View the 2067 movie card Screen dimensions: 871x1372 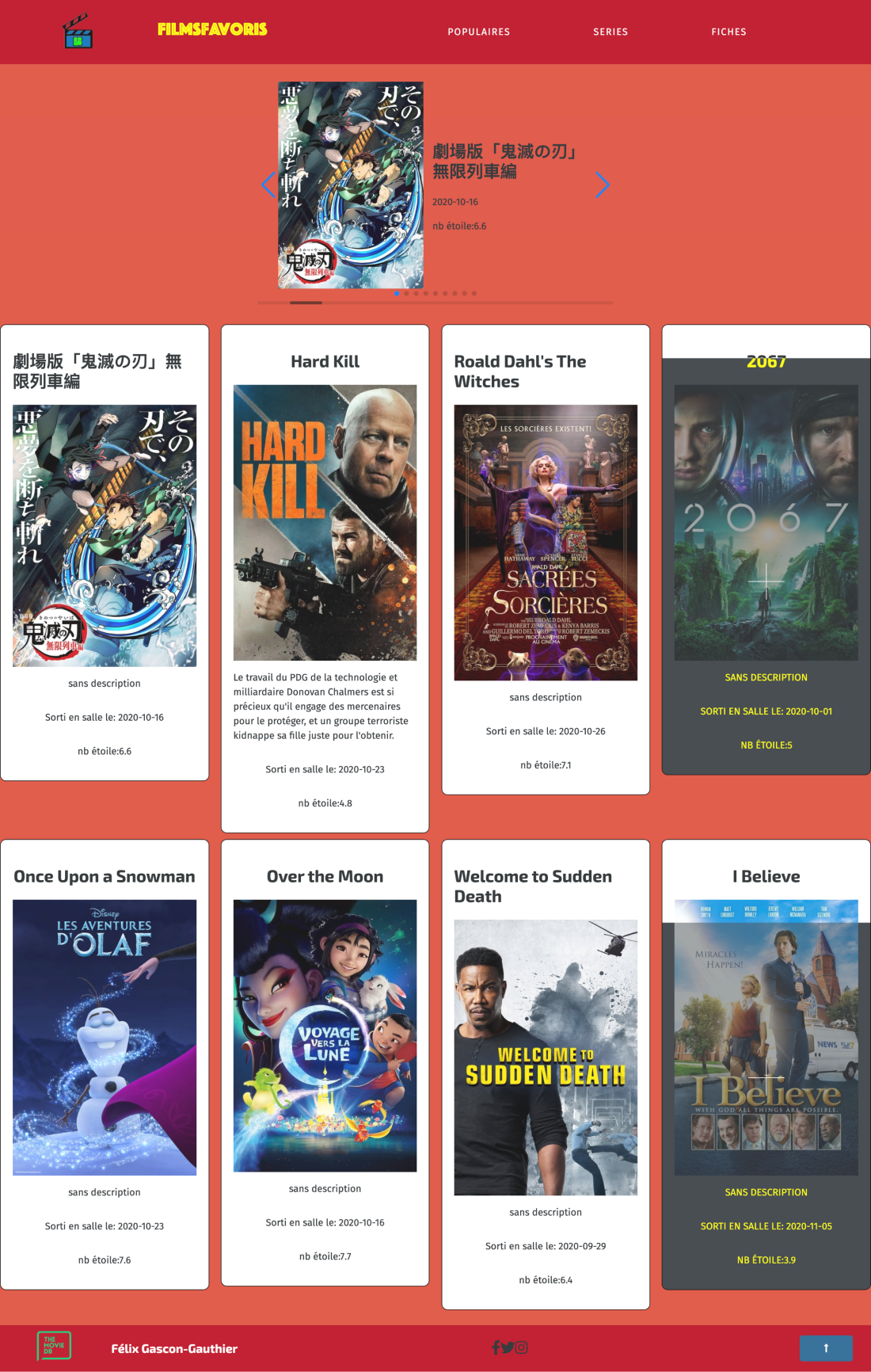[x=766, y=523]
